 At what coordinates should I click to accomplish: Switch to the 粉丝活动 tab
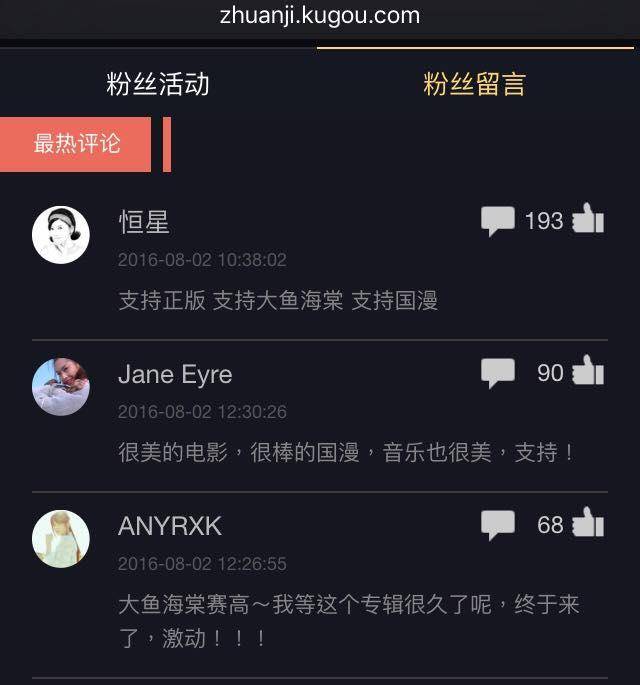pyautogui.click(x=158, y=84)
